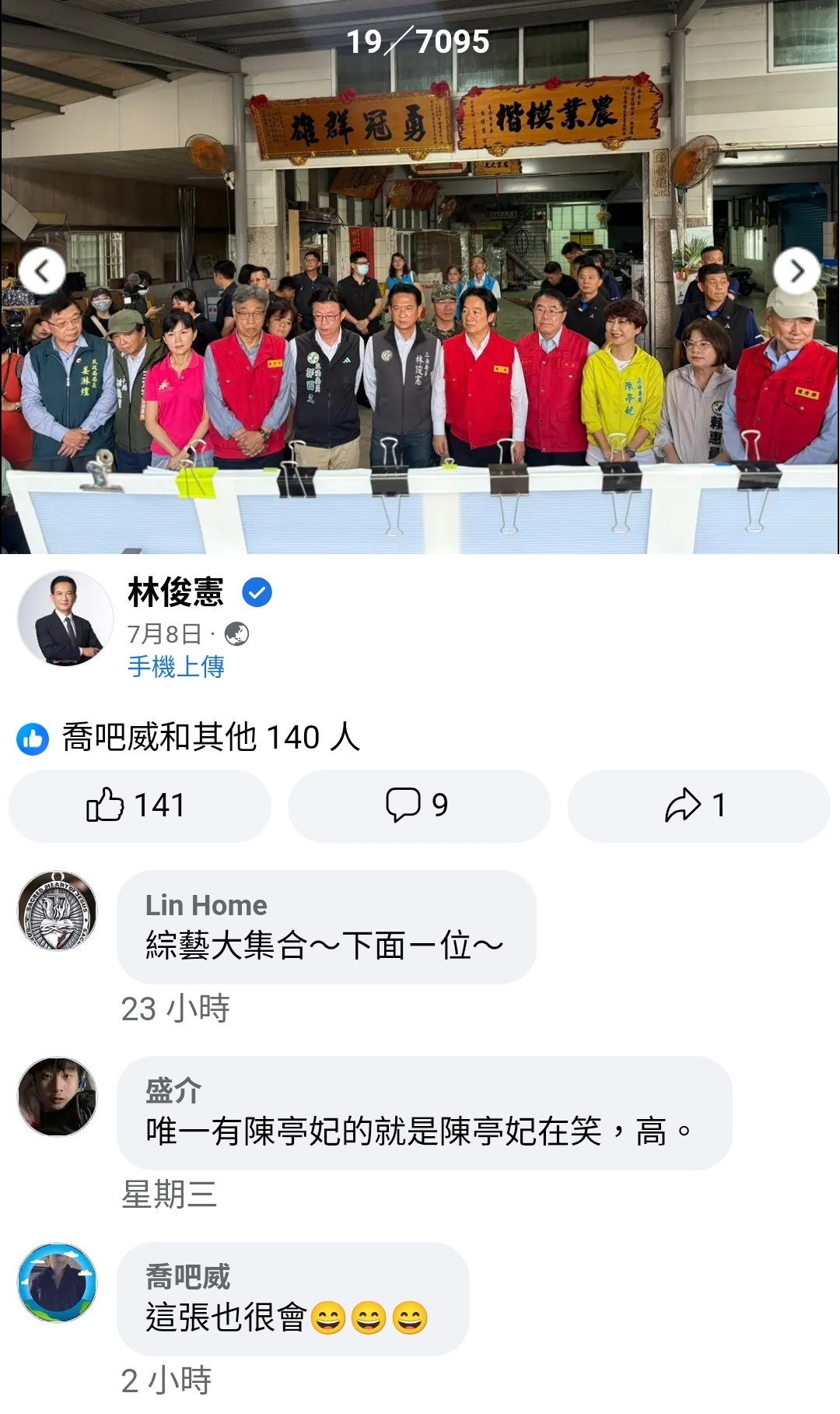The height and width of the screenshot is (1414, 840).
Task: Share this photo post
Action: 698,805
